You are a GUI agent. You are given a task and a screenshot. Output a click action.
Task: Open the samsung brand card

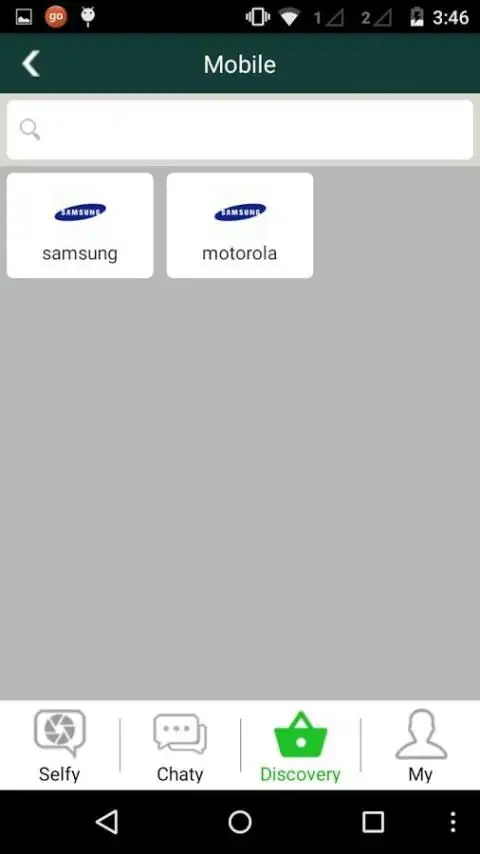coord(80,225)
